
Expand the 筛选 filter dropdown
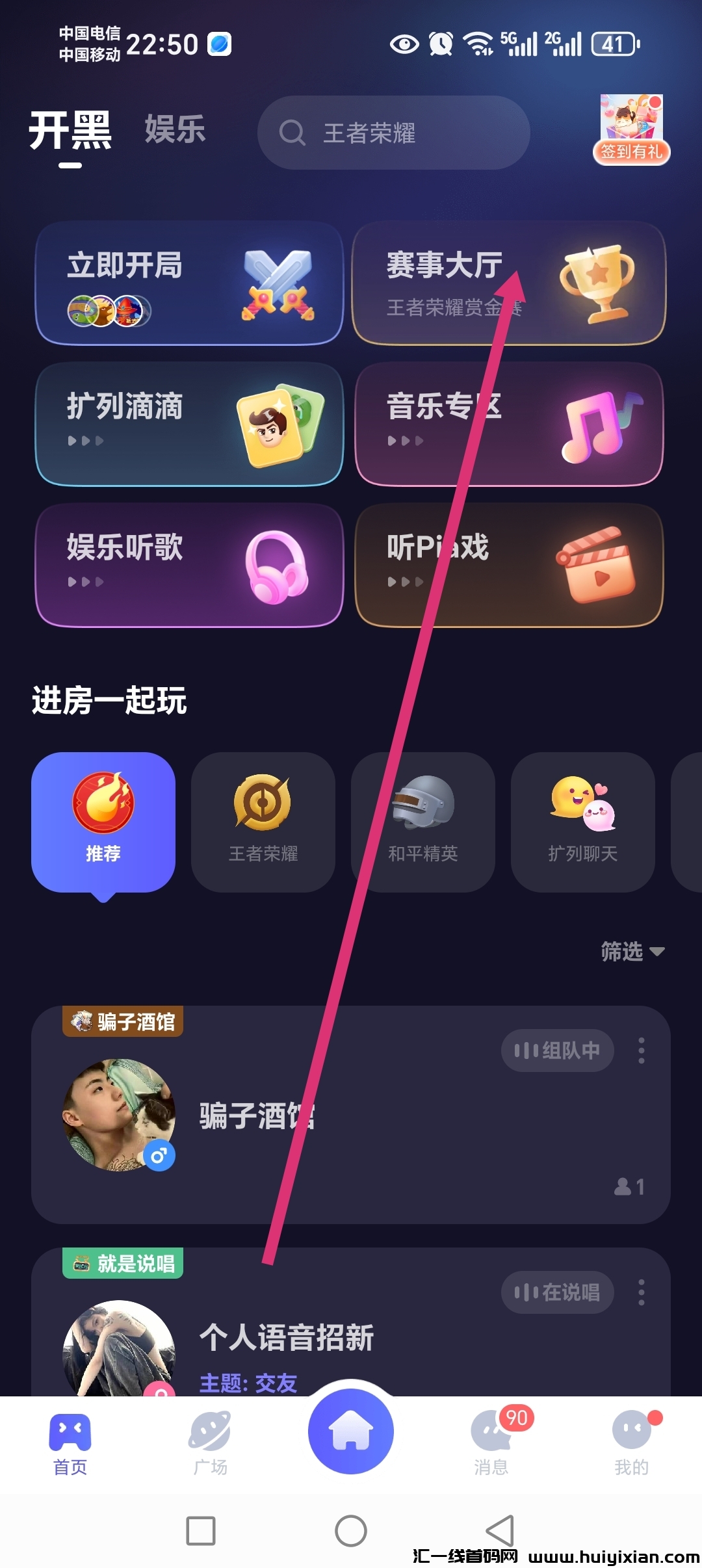(632, 952)
